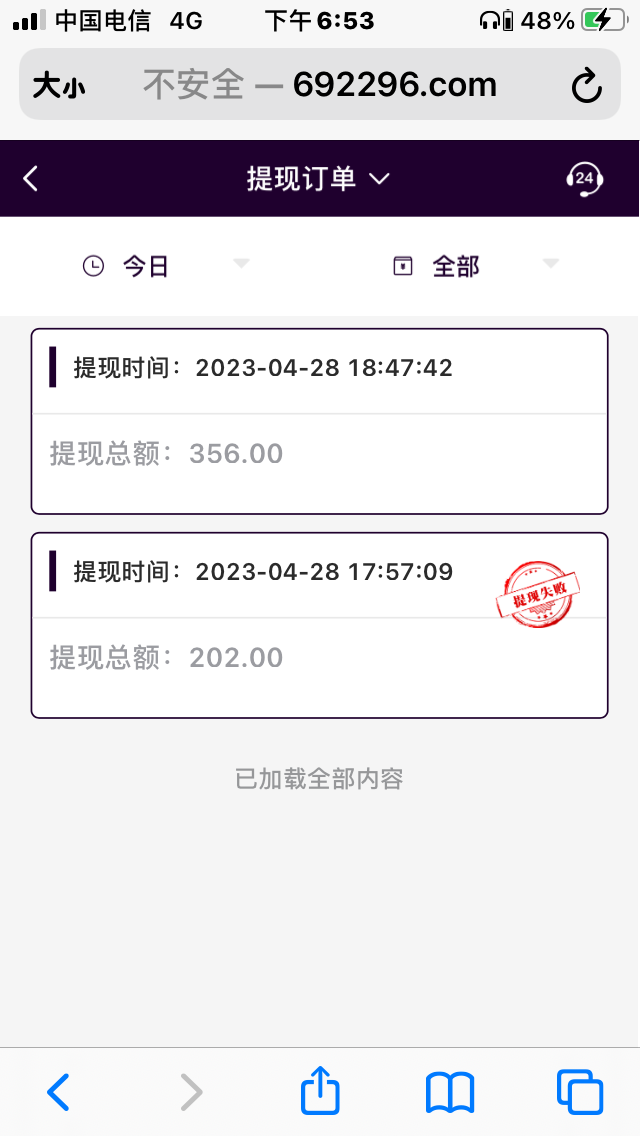Open the 356.00 withdrawal order
640x1136 pixels.
click(319, 421)
